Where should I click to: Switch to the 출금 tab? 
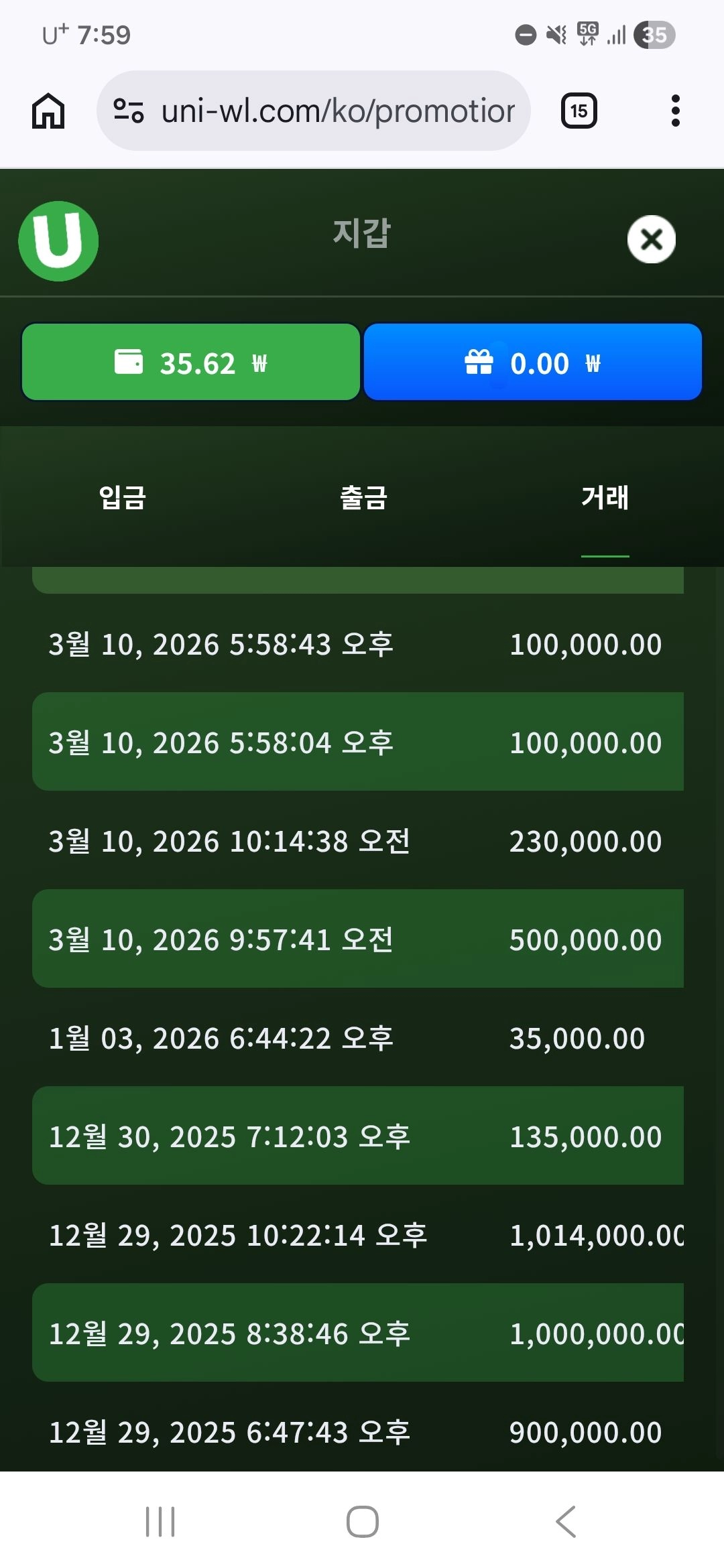pos(363,497)
